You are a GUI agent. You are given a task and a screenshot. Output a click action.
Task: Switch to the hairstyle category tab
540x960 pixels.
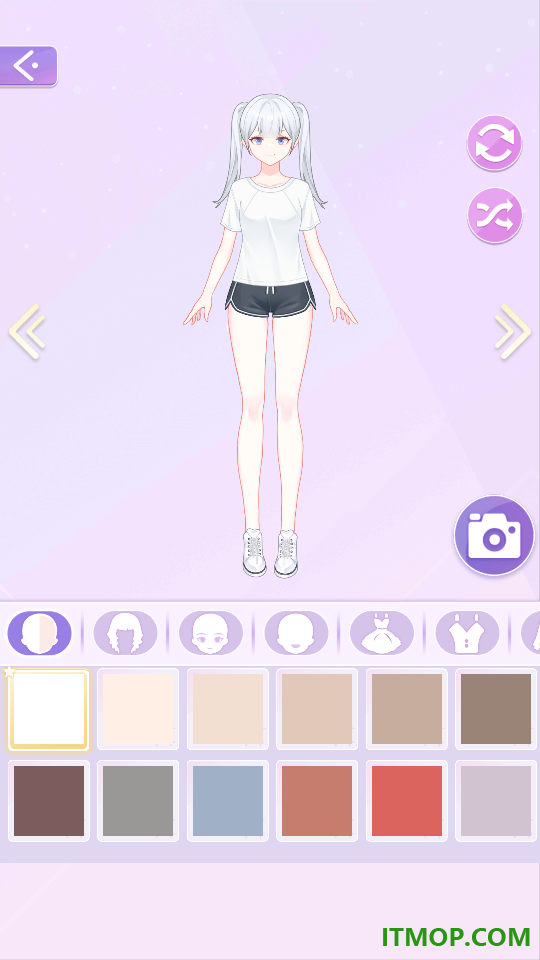[126, 632]
